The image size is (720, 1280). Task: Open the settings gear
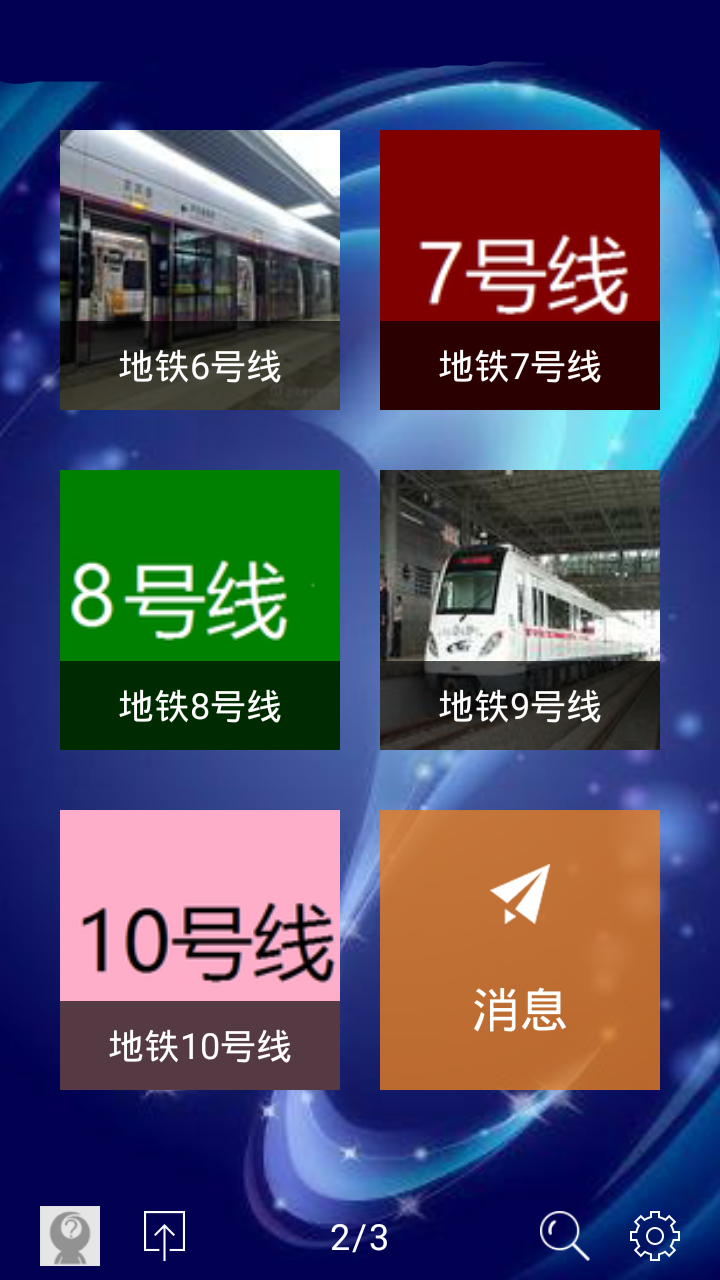coord(655,1236)
